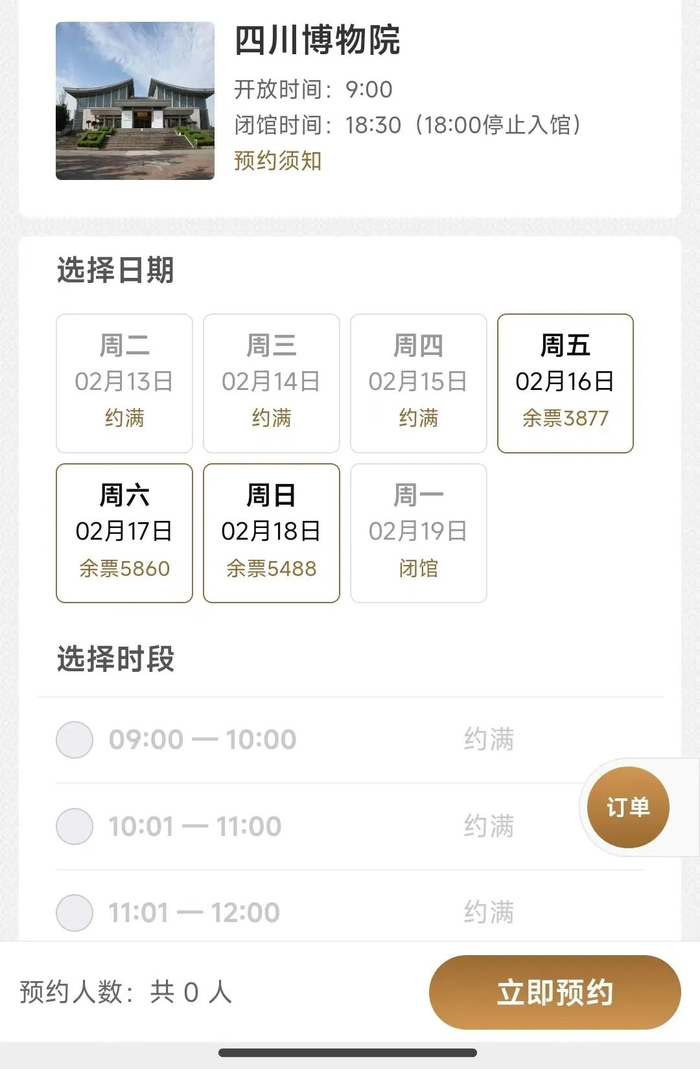Viewport: 700px width, 1069px height.
Task: Select the 10:01 — 11:00 time slot
Action: coord(75,827)
